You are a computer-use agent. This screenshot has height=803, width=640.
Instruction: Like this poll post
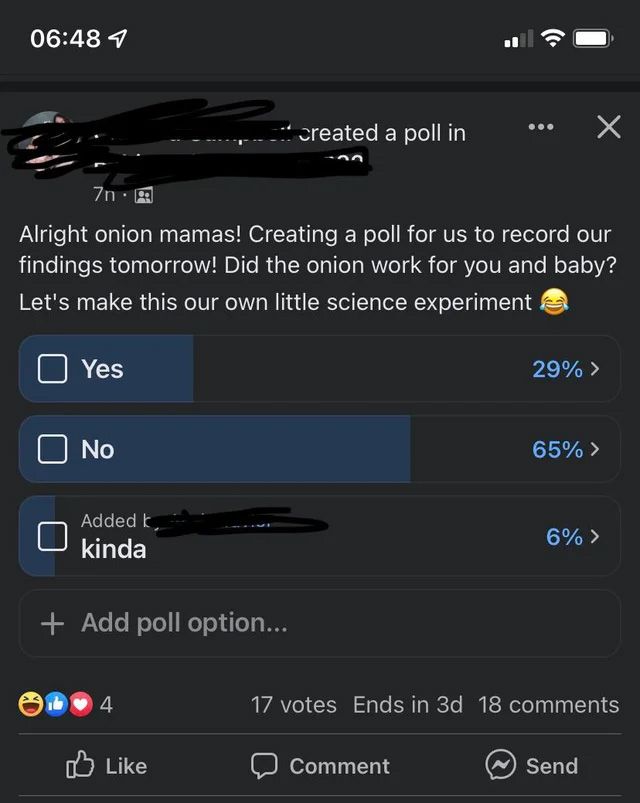(106, 766)
